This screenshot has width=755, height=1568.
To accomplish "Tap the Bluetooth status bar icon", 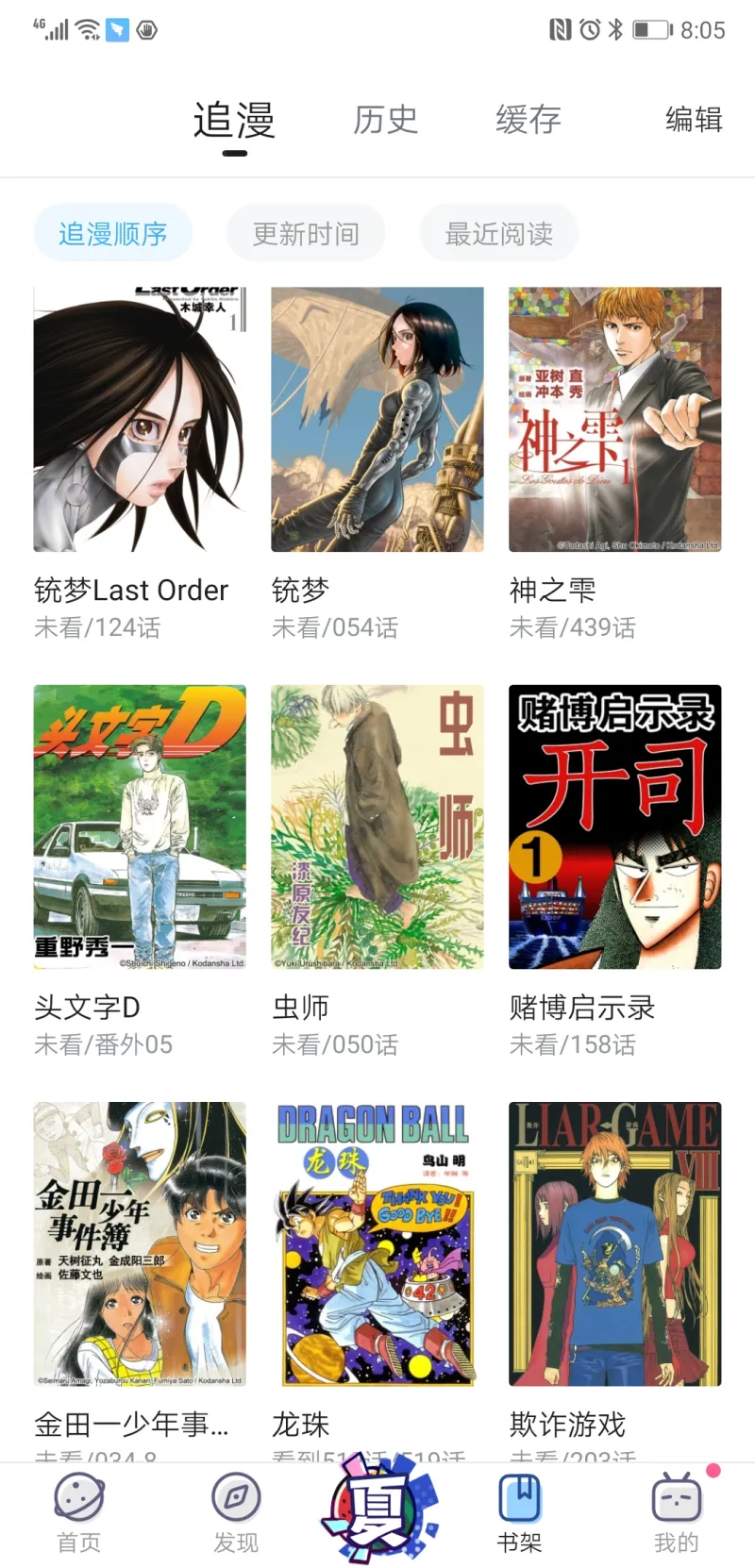I will tap(616, 28).
